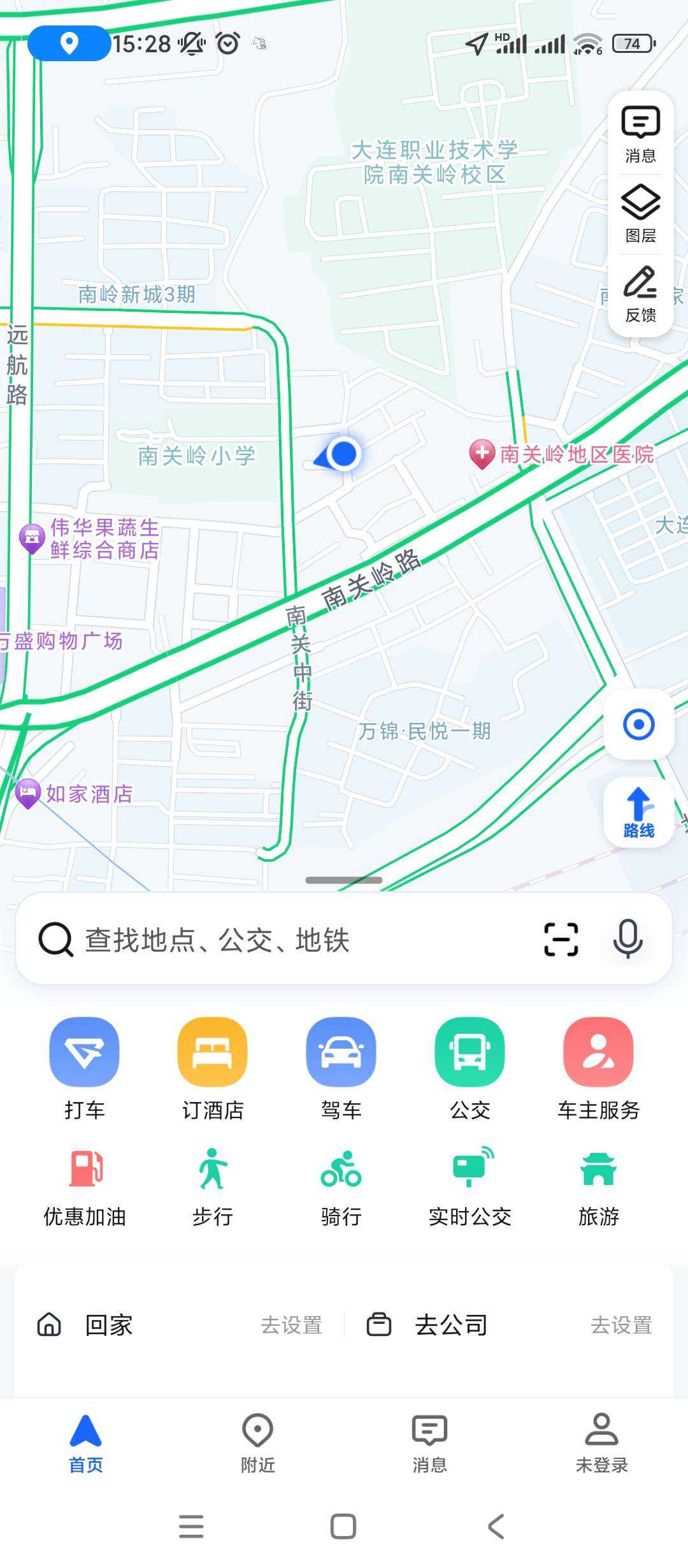
Task: Open 车主服务 car owner services
Action: [599, 1069]
